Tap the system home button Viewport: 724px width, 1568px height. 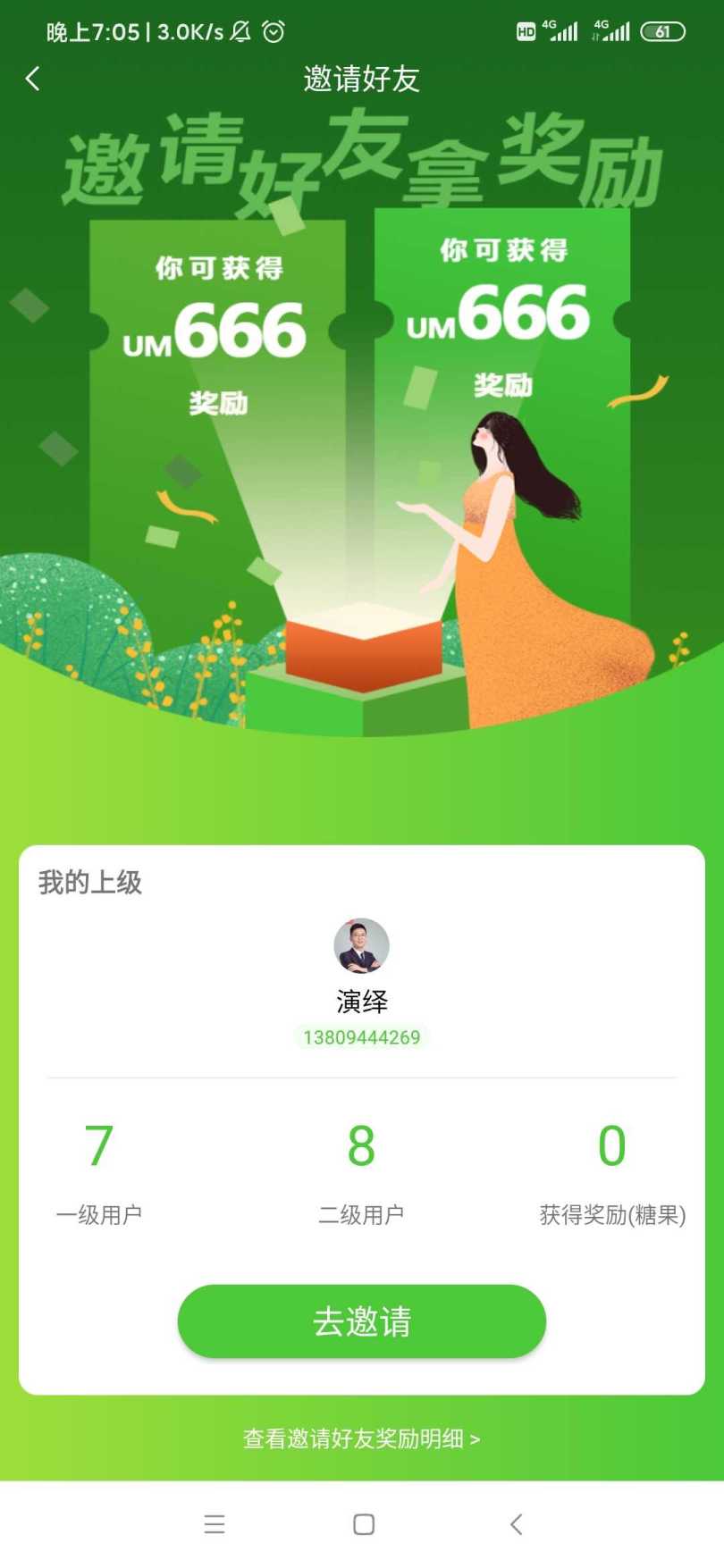(363, 1524)
